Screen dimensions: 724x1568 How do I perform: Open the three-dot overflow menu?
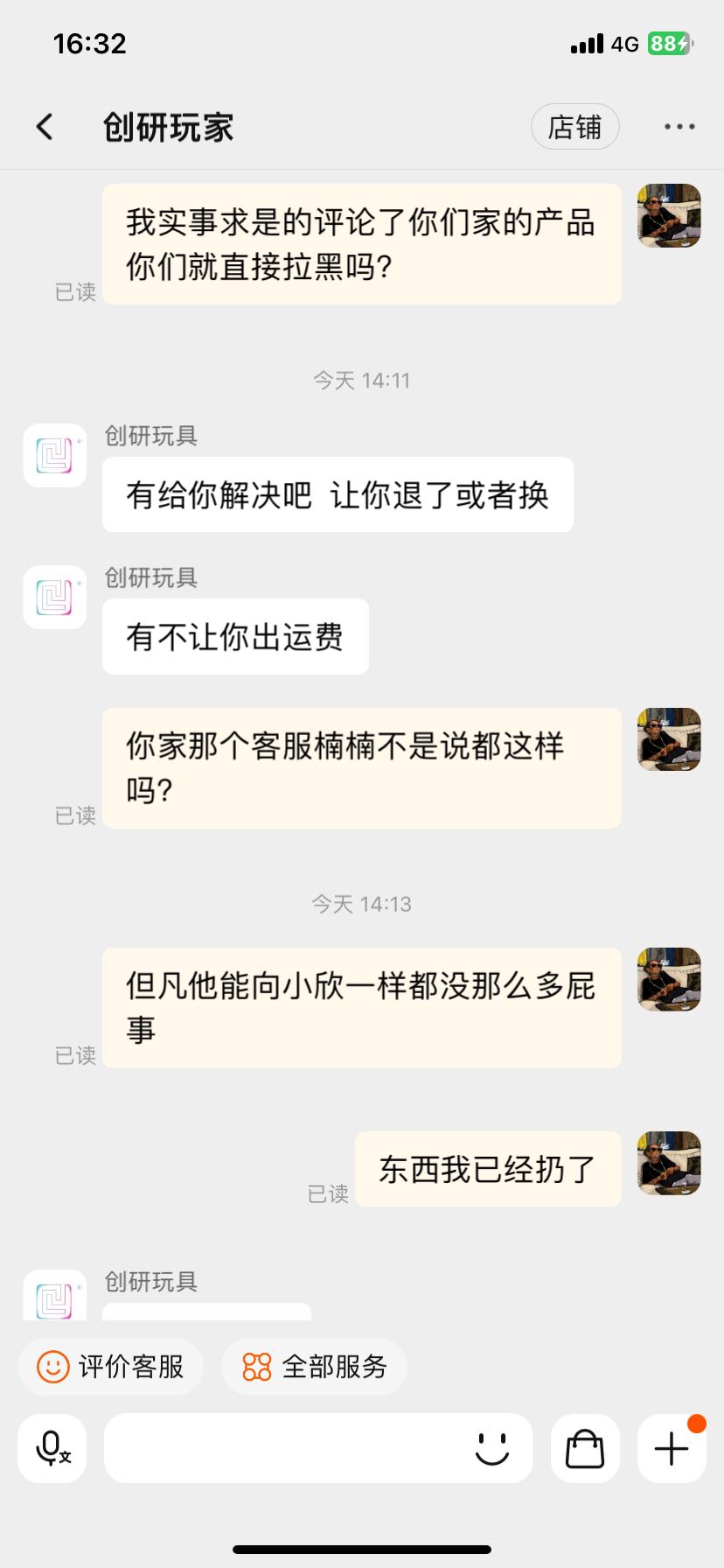coord(679,127)
